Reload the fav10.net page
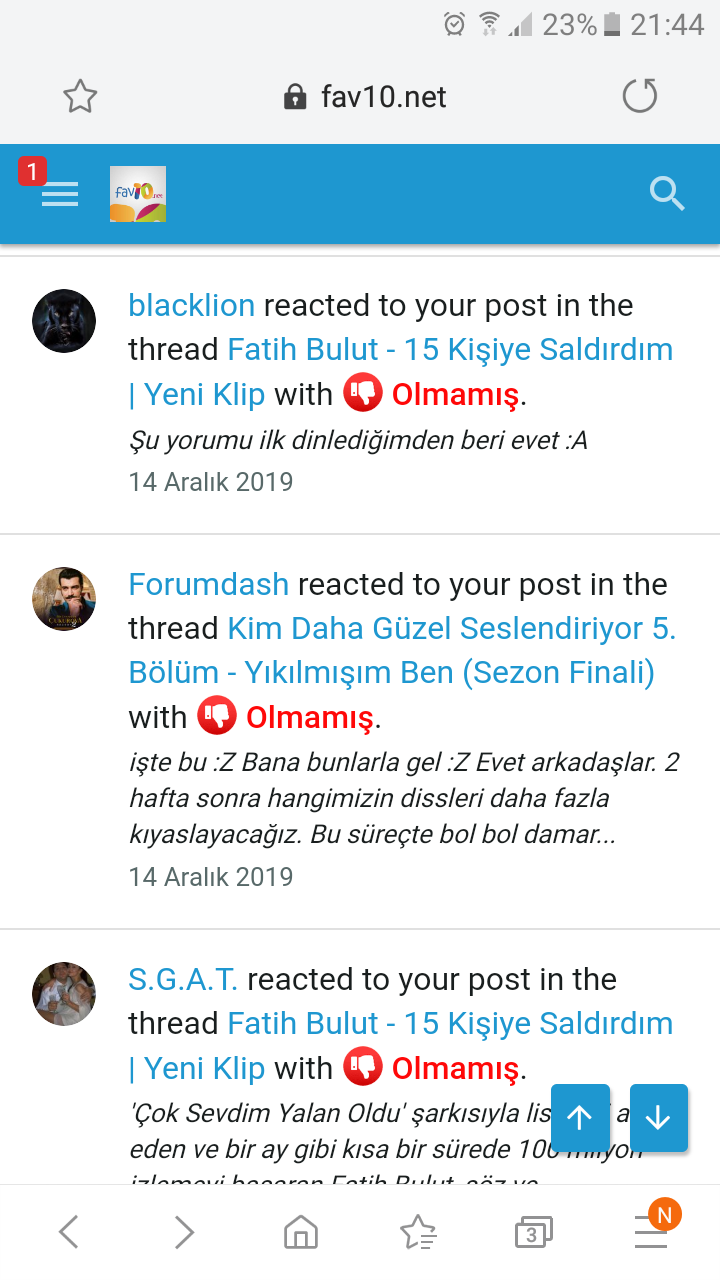 pyautogui.click(x=640, y=97)
